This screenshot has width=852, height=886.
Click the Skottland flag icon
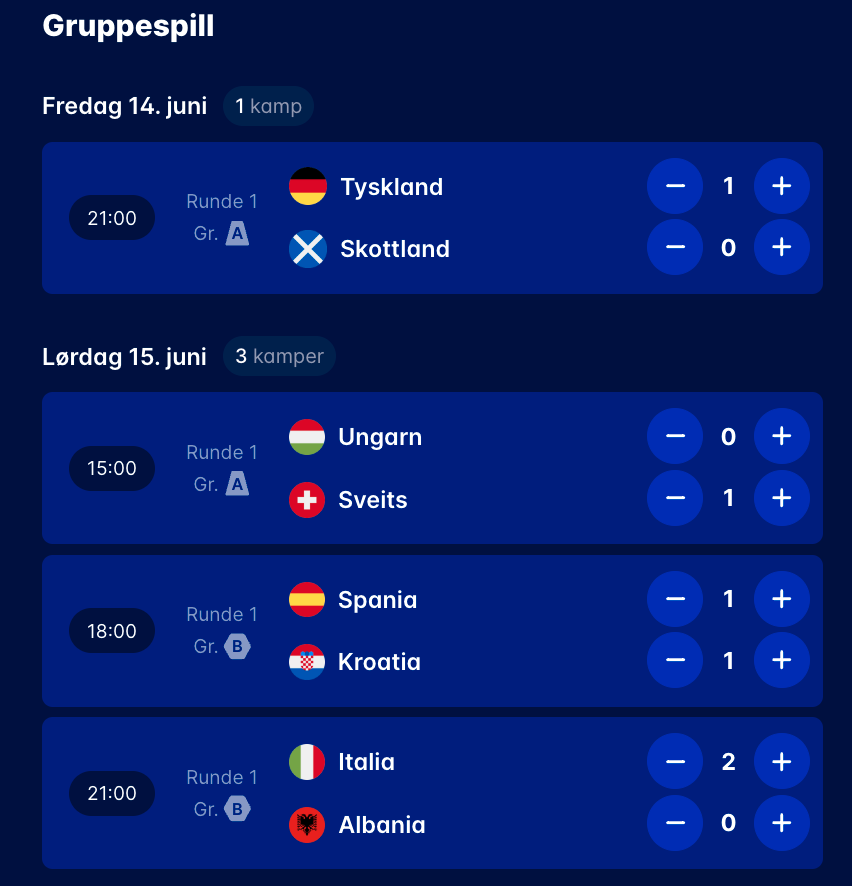point(307,248)
